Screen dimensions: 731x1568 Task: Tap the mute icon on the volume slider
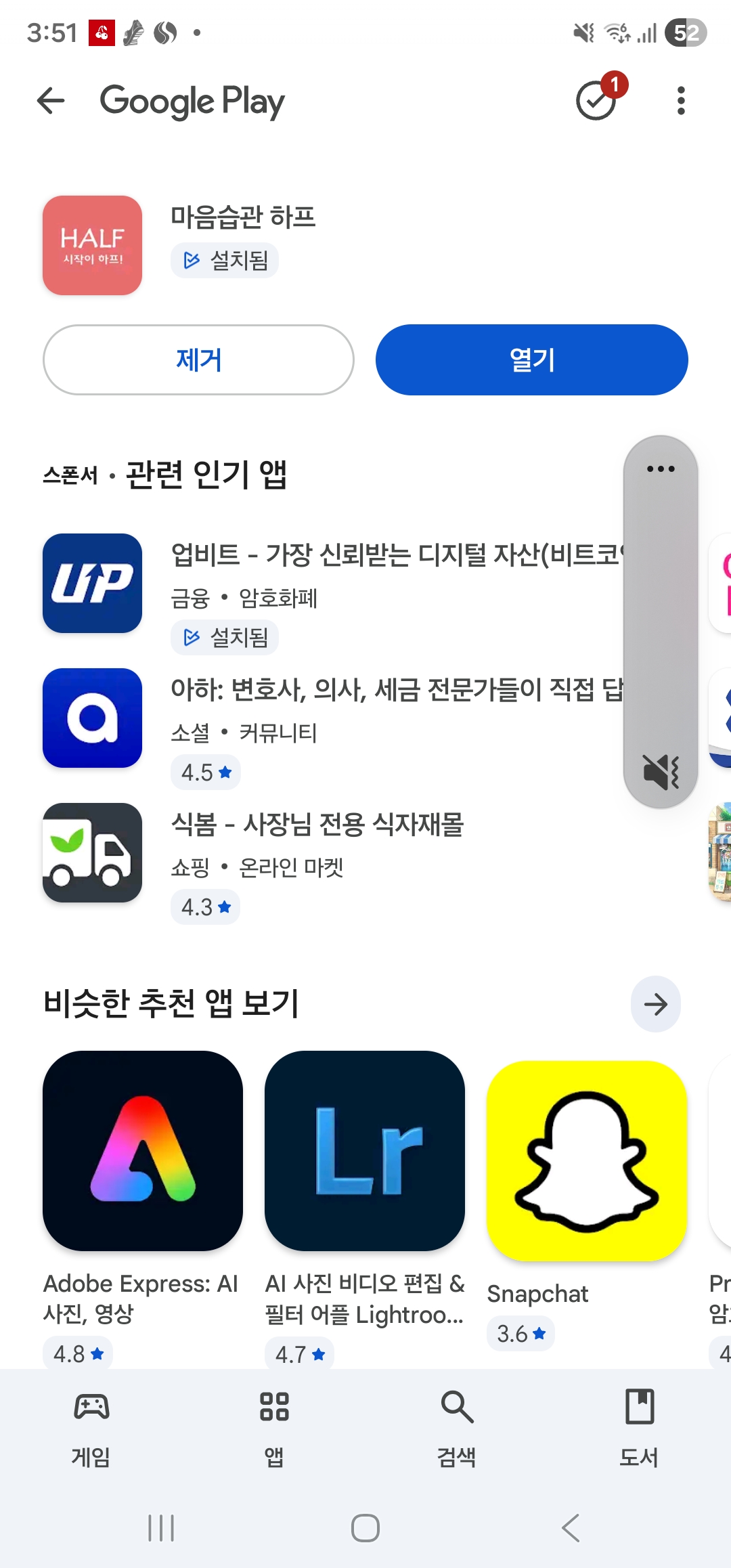pyautogui.click(x=661, y=772)
